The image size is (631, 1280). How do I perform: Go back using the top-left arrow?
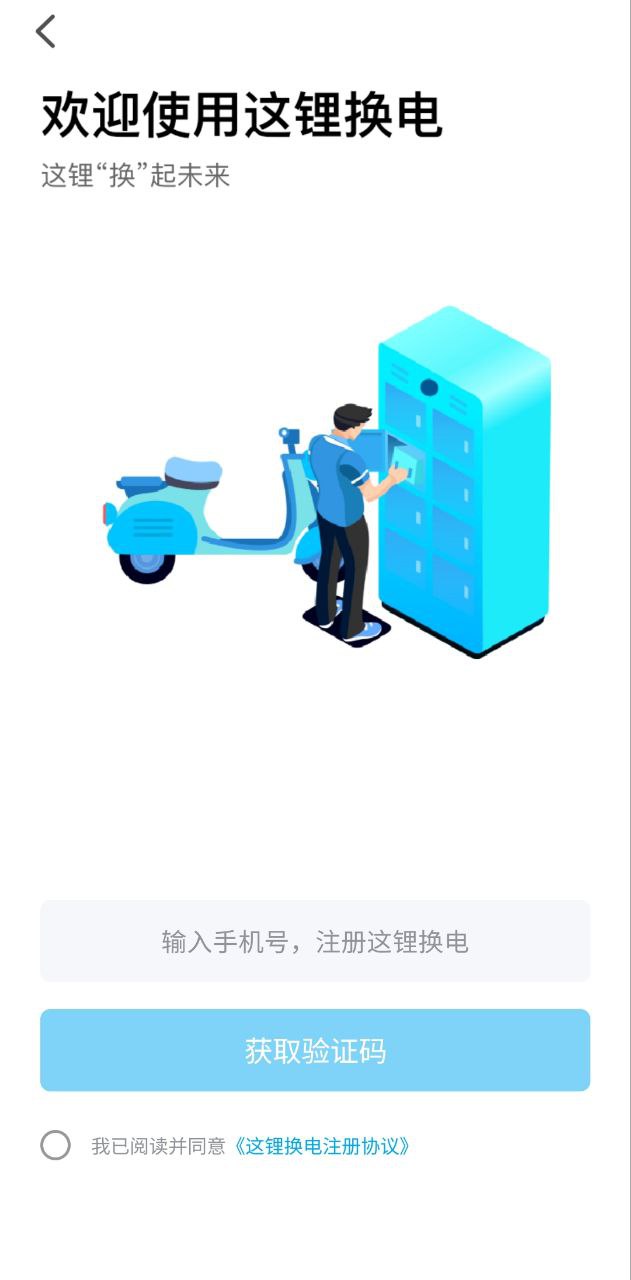[x=46, y=32]
